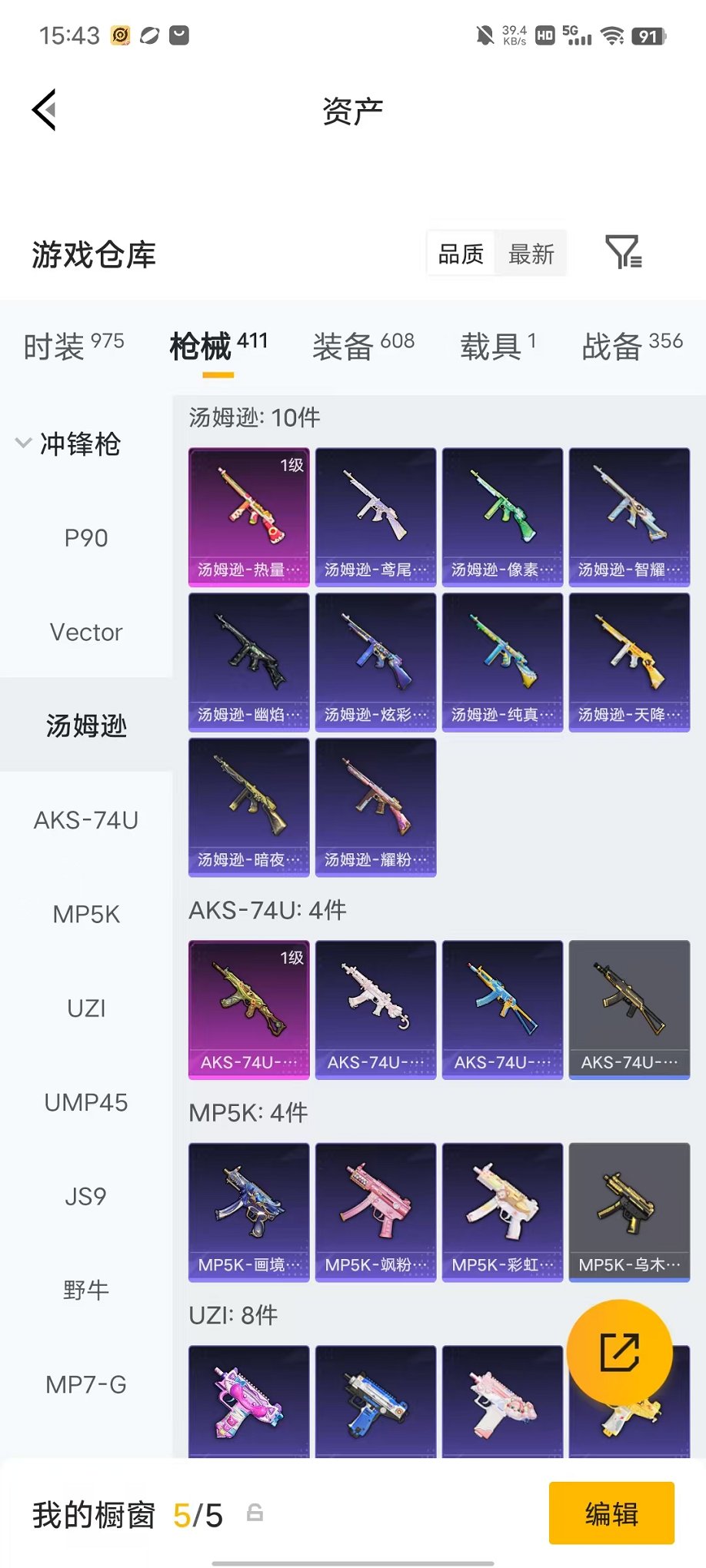Select Vector in the weapon list
This screenshot has width=706, height=1568.
[86, 632]
